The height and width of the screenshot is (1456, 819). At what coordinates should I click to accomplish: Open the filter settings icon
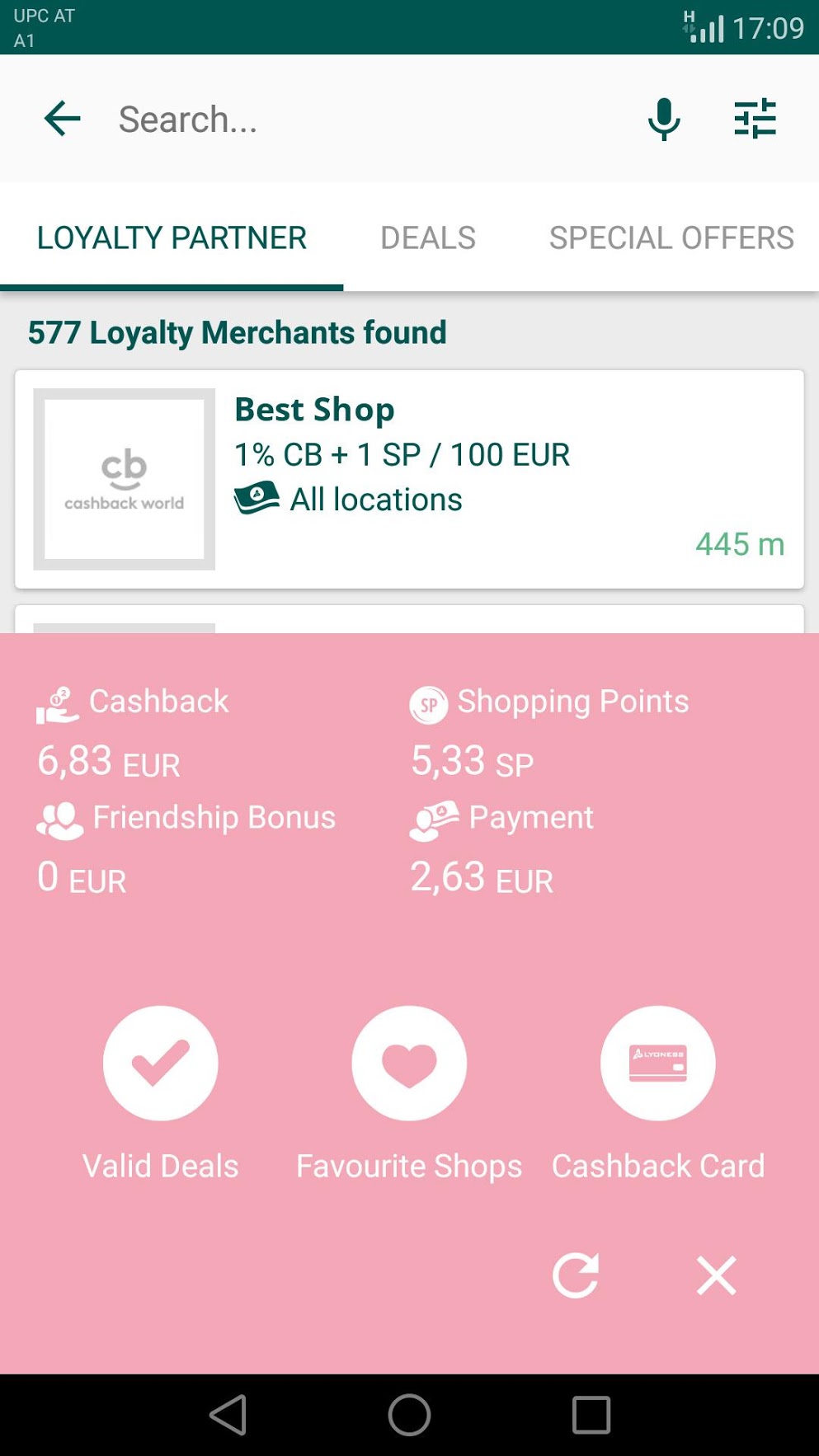click(x=755, y=120)
